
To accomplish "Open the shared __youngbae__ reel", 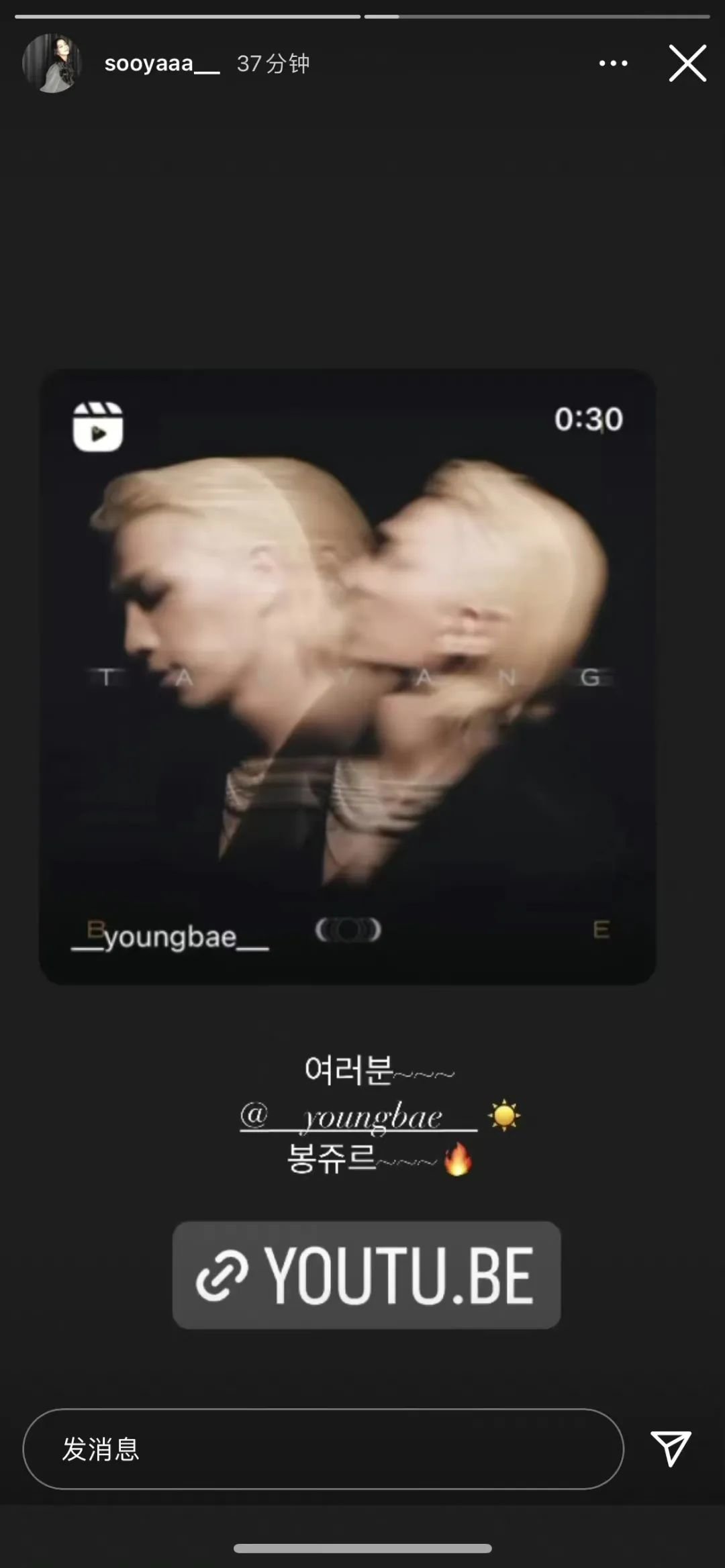I will coord(347,676).
